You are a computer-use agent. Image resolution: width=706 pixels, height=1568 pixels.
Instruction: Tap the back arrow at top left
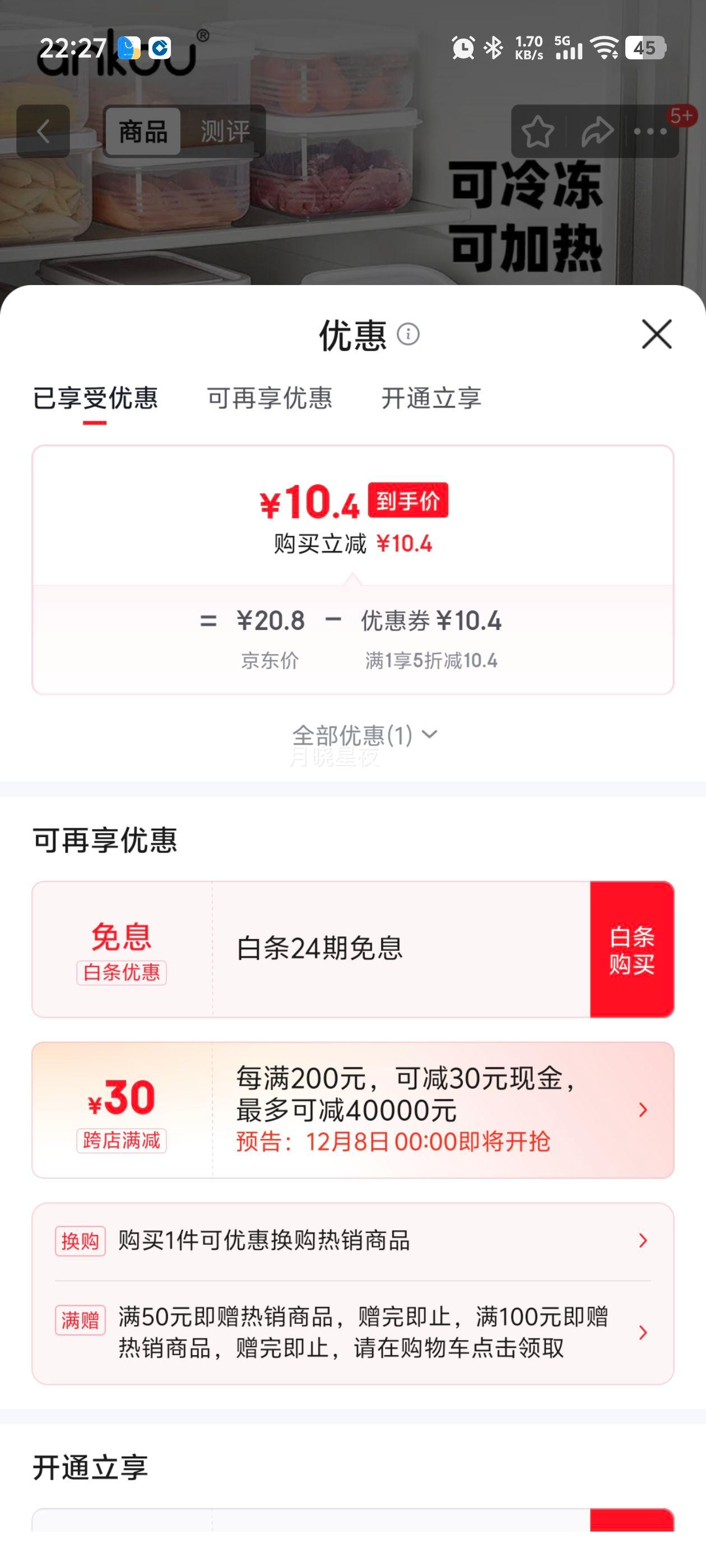click(44, 132)
